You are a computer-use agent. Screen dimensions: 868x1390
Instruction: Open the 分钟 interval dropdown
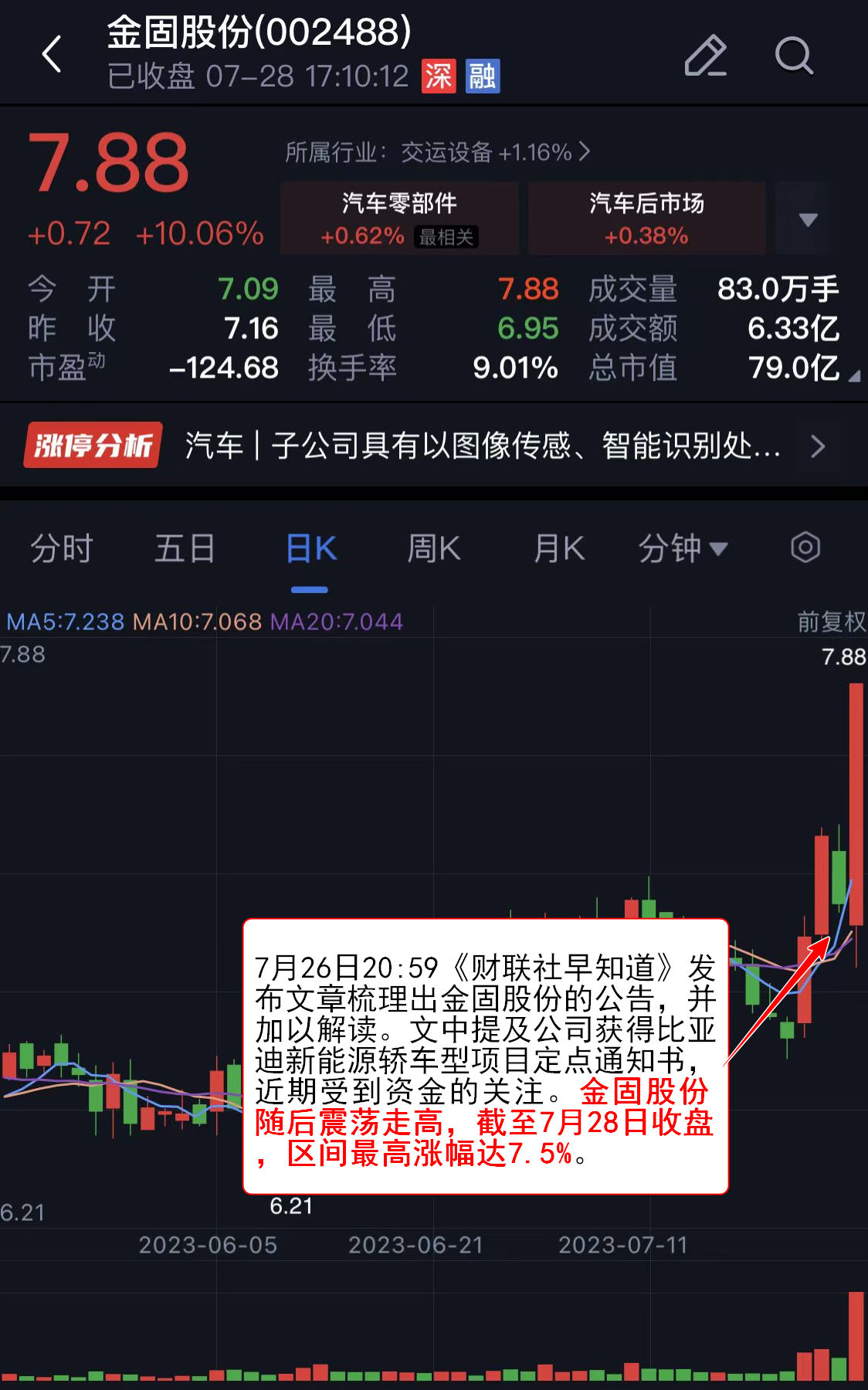683,549
